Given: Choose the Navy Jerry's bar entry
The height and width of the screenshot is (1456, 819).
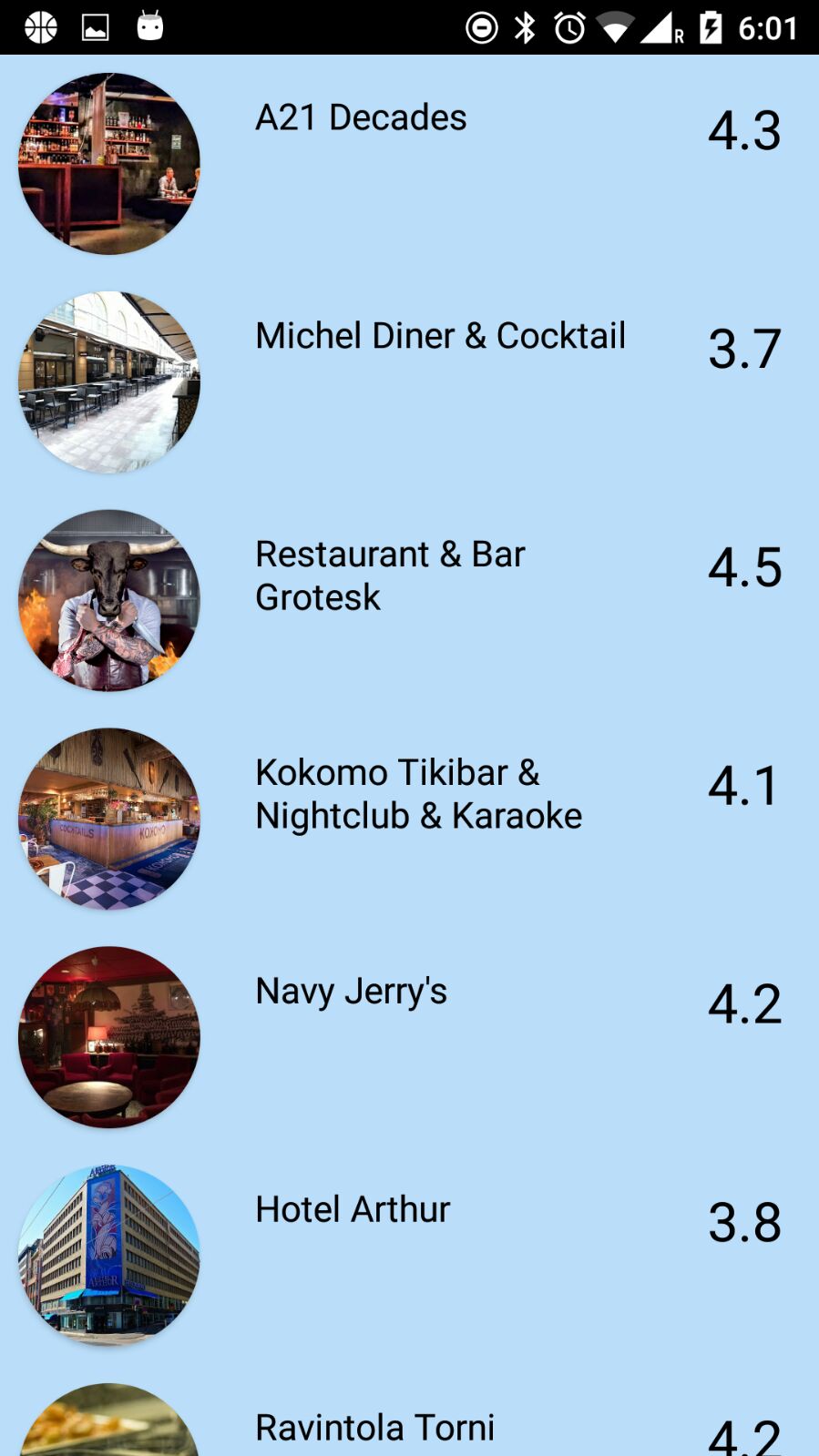Looking at the screenshot, I should tap(351, 992).
